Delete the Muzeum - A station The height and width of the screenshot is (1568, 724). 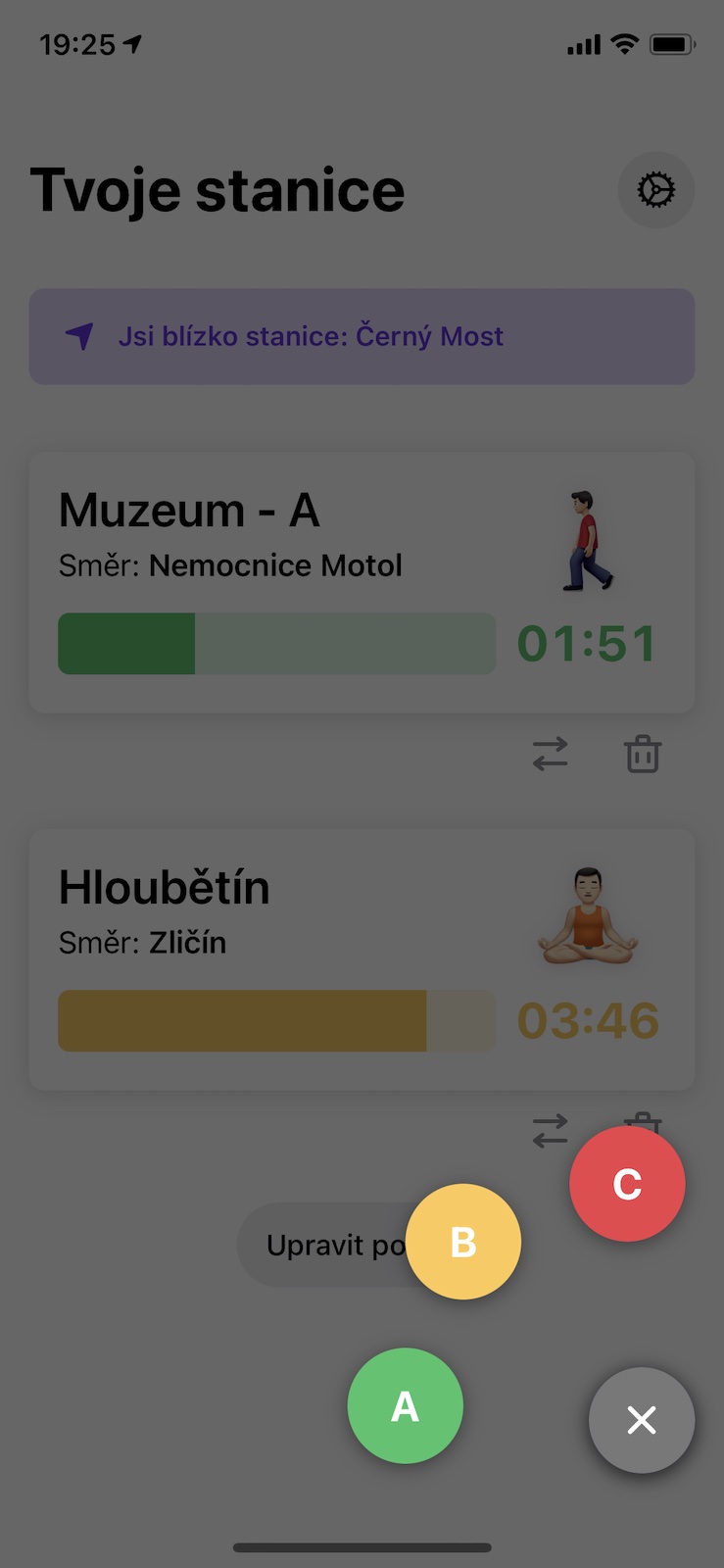643,755
